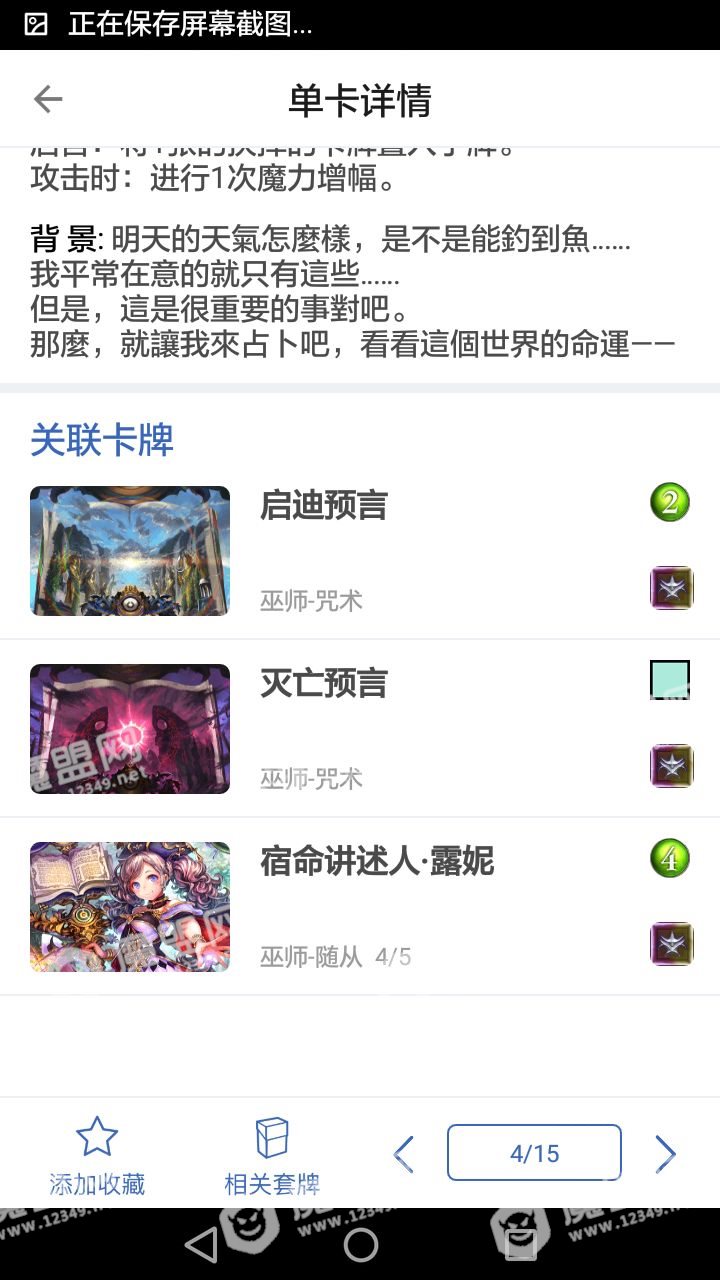
Task: Tap the system home button
Action: point(360,1244)
